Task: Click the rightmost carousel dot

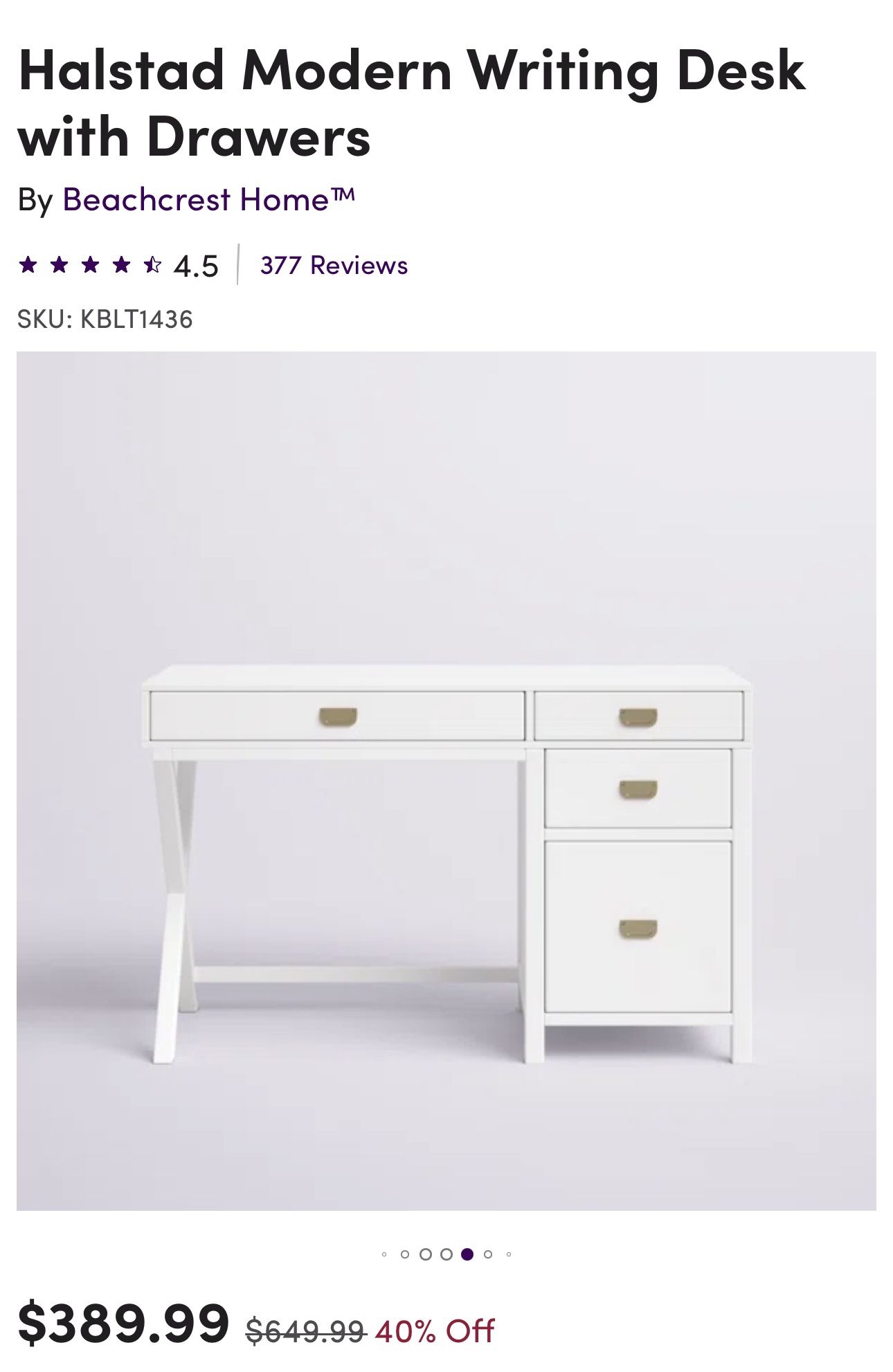Action: (509, 1254)
